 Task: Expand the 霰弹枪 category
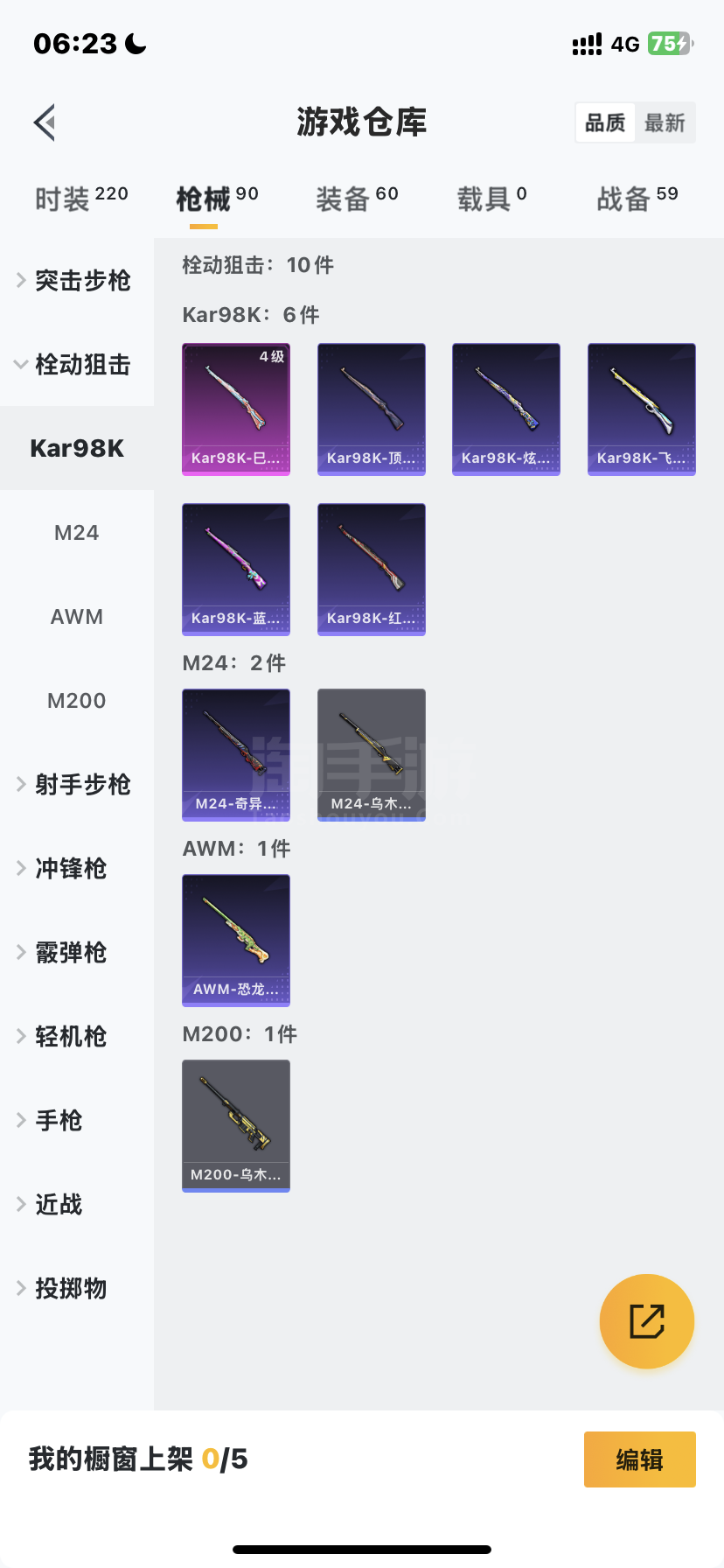77,952
